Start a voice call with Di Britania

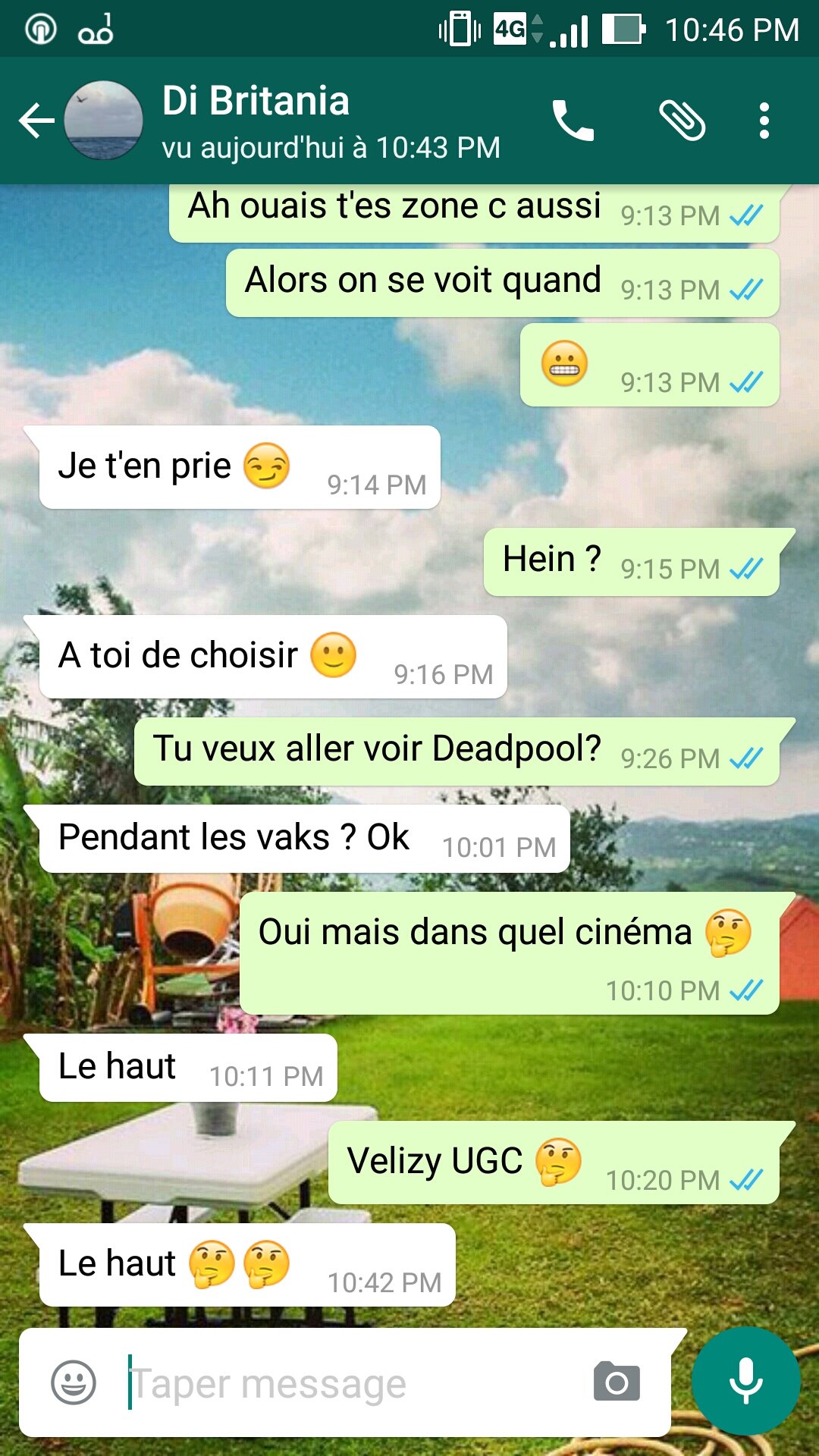[573, 121]
